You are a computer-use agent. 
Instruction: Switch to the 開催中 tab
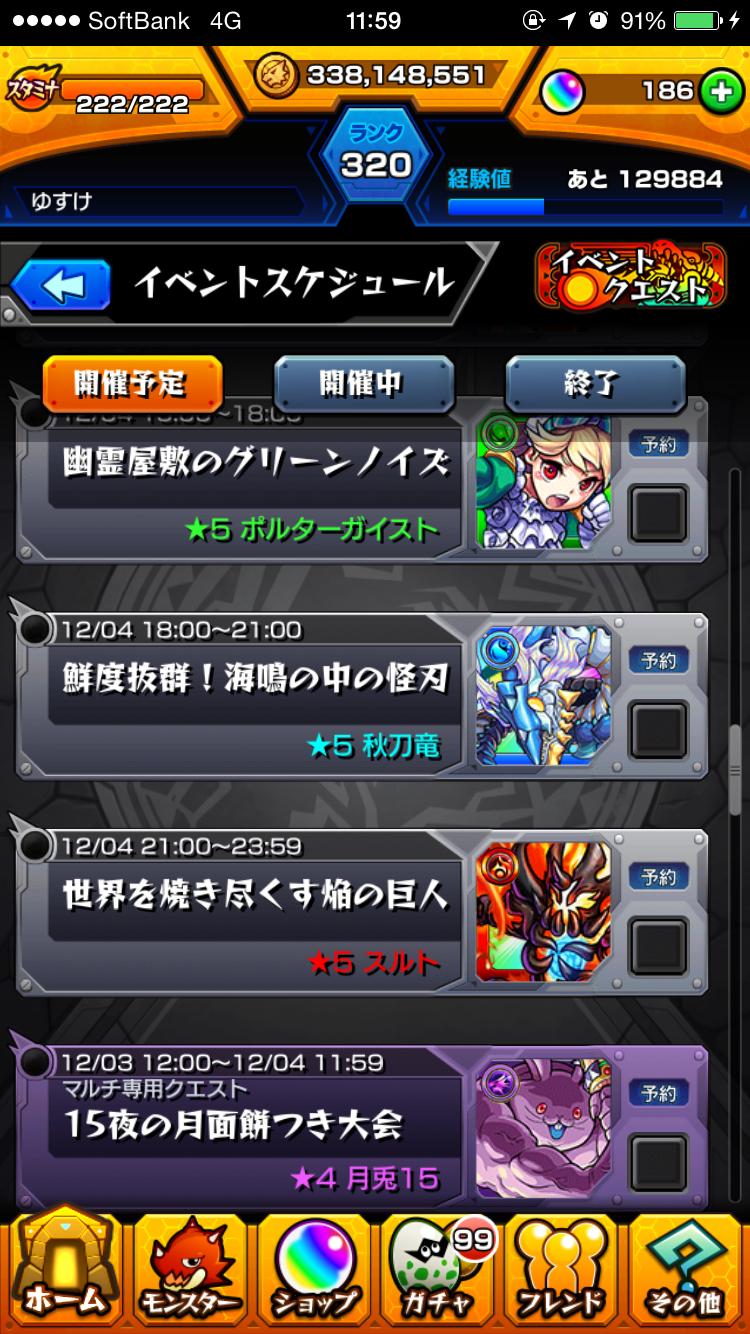[364, 383]
